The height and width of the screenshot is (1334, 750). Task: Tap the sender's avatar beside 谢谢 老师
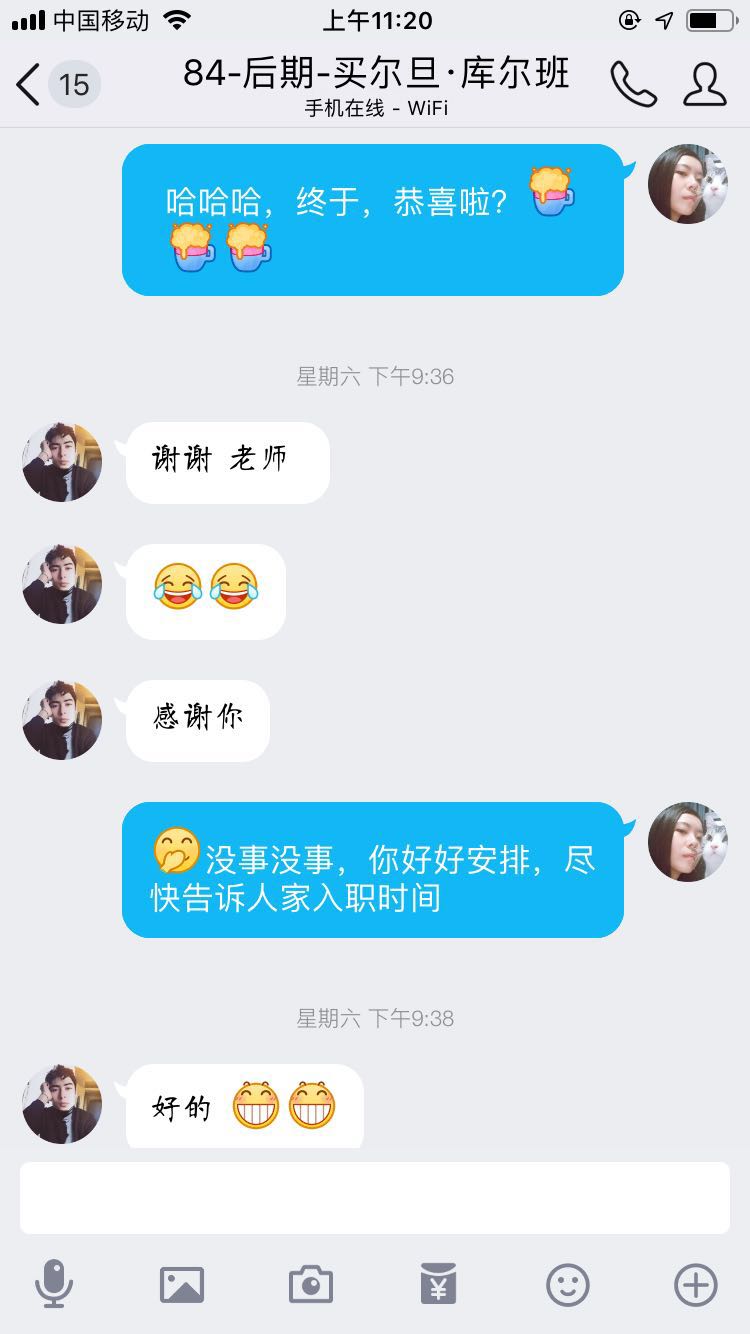coord(62,462)
